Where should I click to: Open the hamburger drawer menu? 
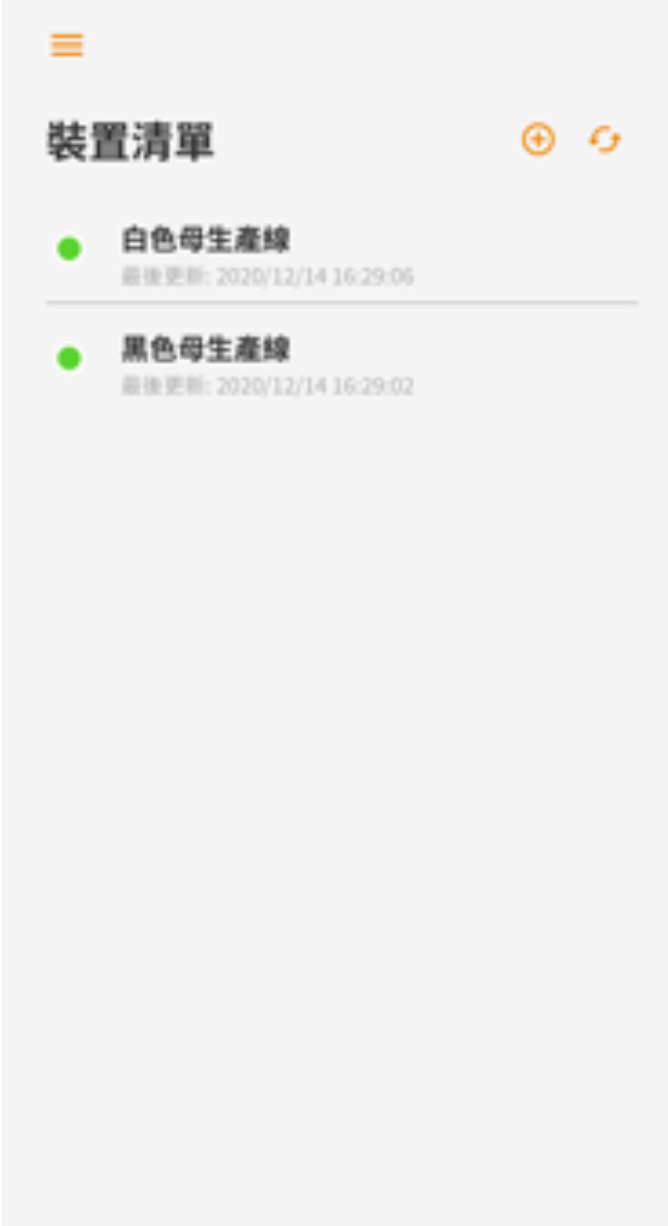click(67, 45)
